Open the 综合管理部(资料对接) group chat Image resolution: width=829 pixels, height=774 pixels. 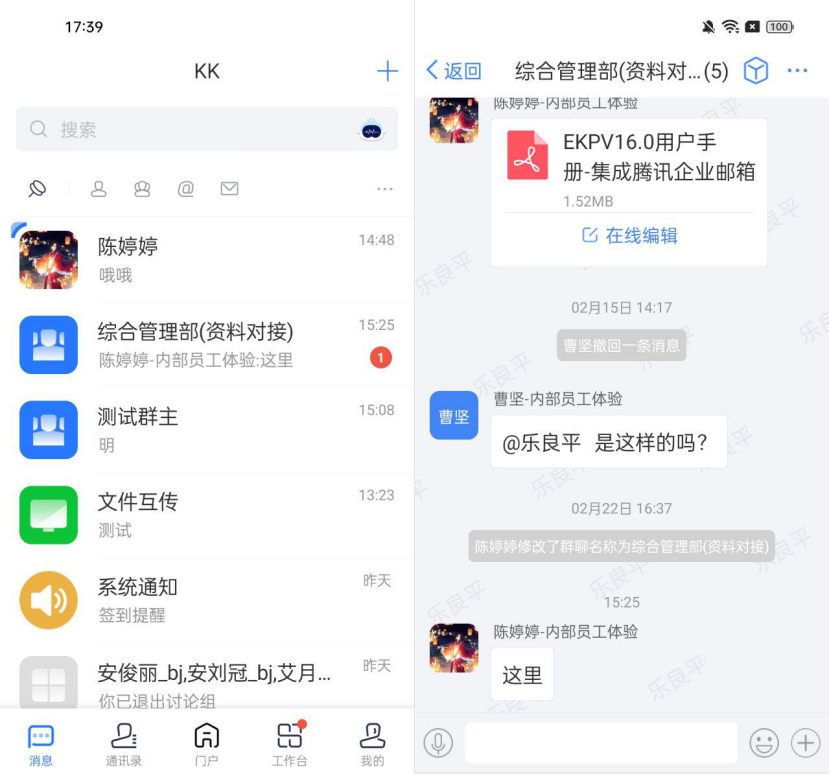(207, 344)
